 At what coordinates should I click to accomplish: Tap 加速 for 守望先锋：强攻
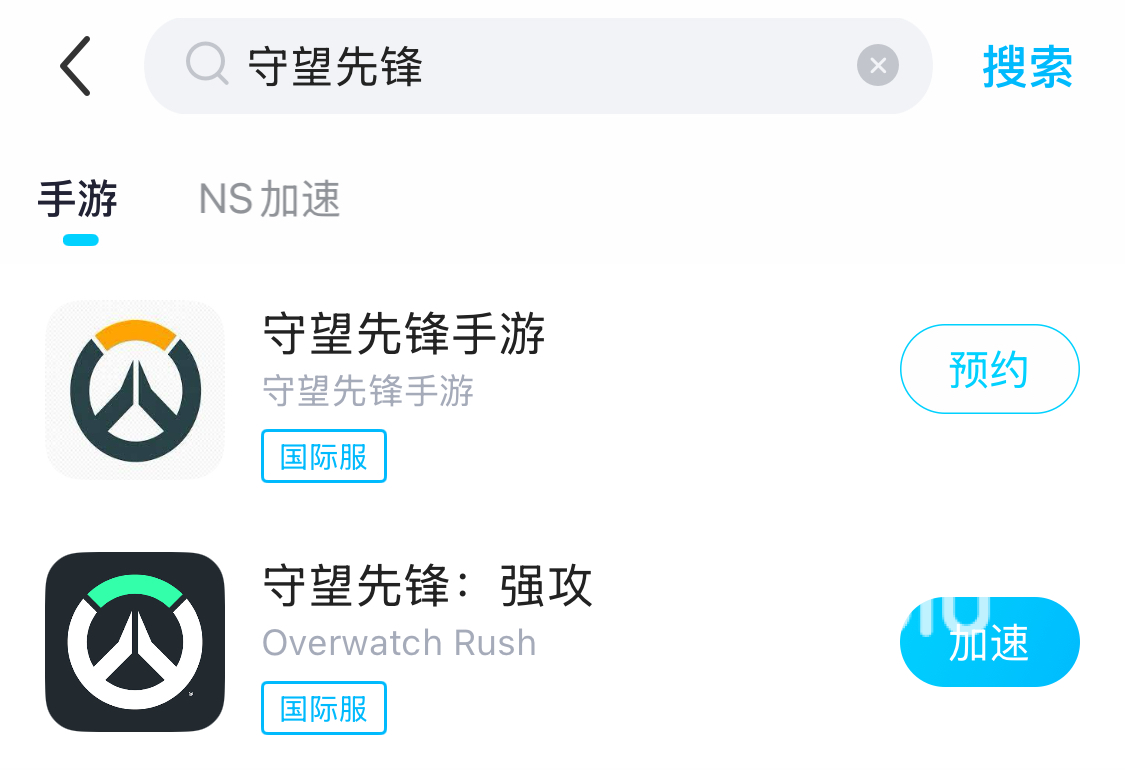tap(989, 642)
